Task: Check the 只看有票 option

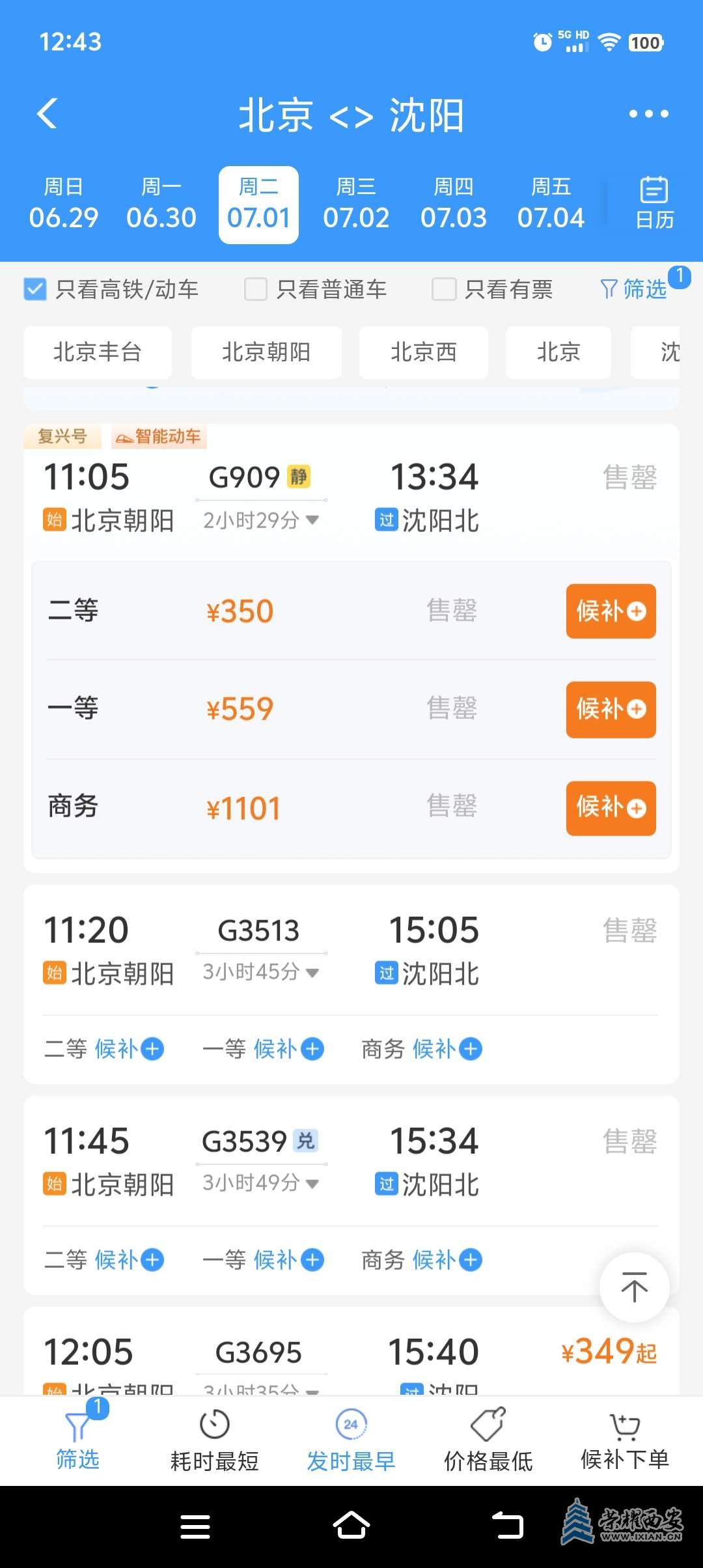Action: pyautogui.click(x=444, y=289)
